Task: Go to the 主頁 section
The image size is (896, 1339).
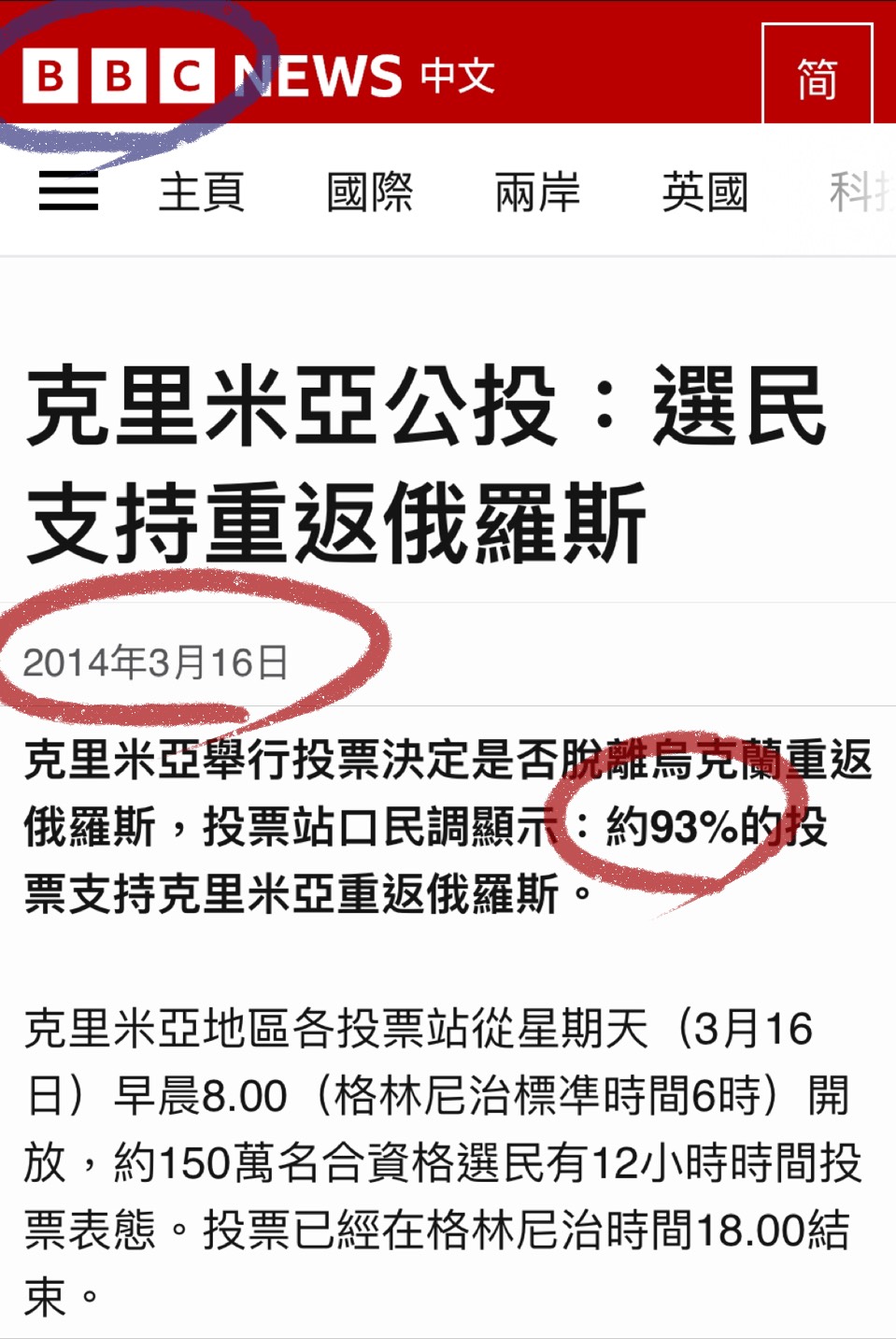Action: click(202, 192)
